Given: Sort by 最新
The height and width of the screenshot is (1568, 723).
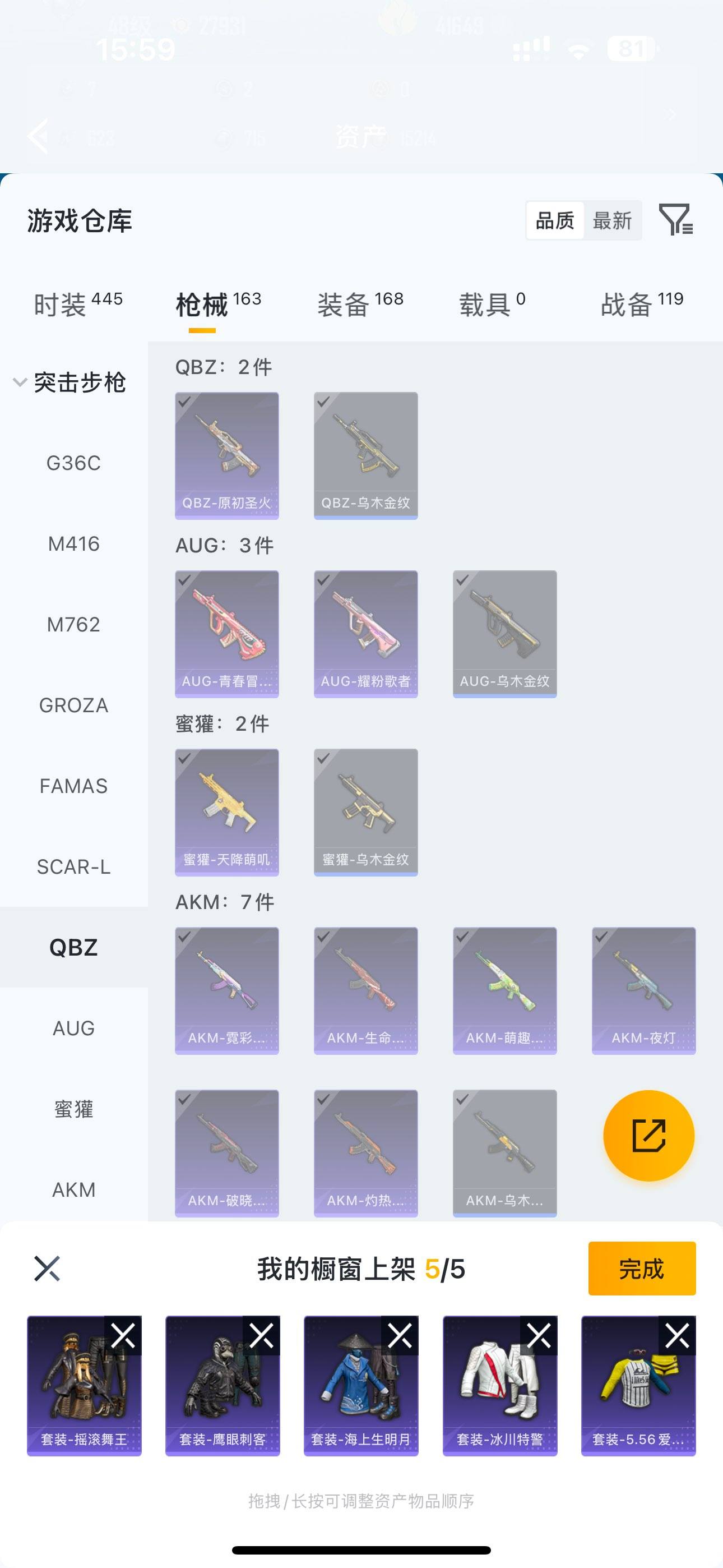Looking at the screenshot, I should 612,220.
